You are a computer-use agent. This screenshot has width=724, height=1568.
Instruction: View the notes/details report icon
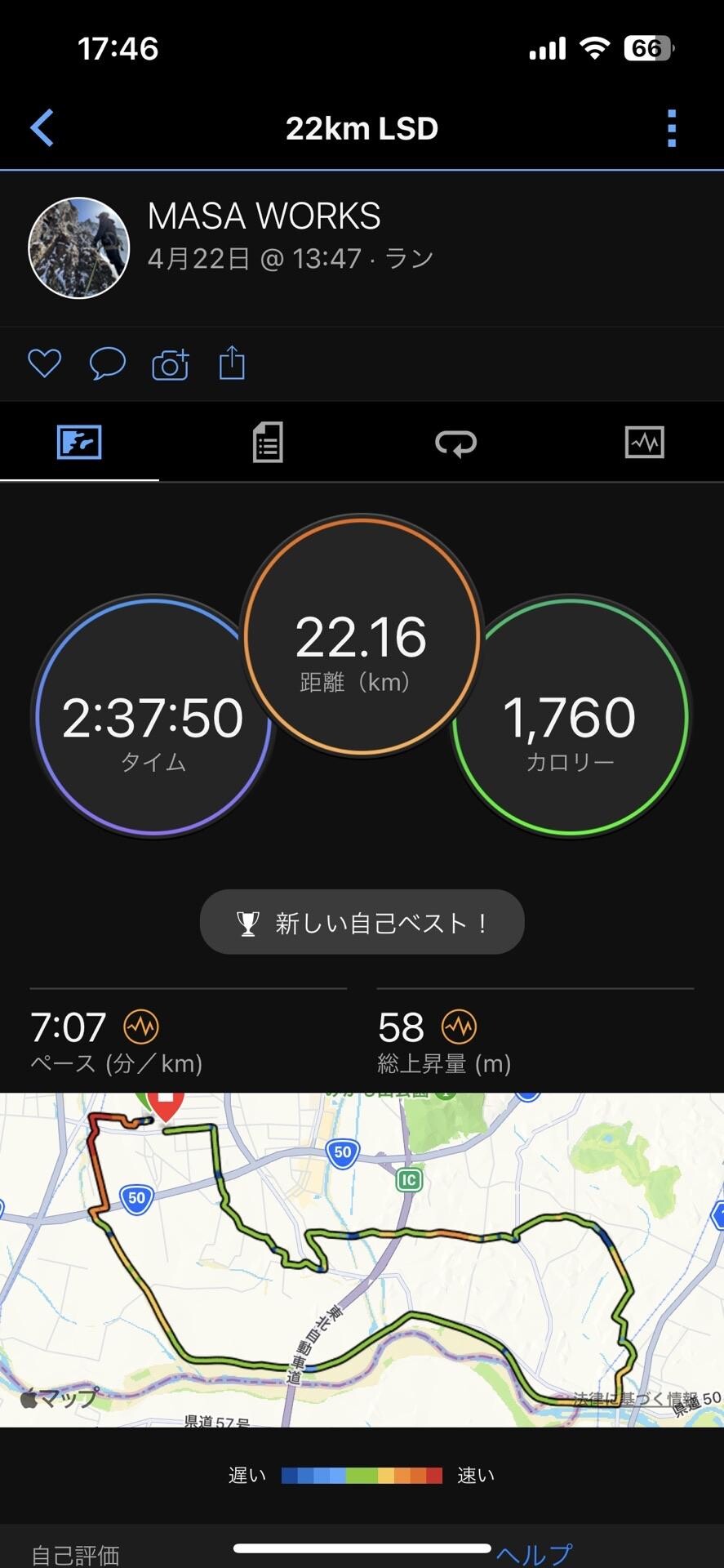[x=267, y=442]
